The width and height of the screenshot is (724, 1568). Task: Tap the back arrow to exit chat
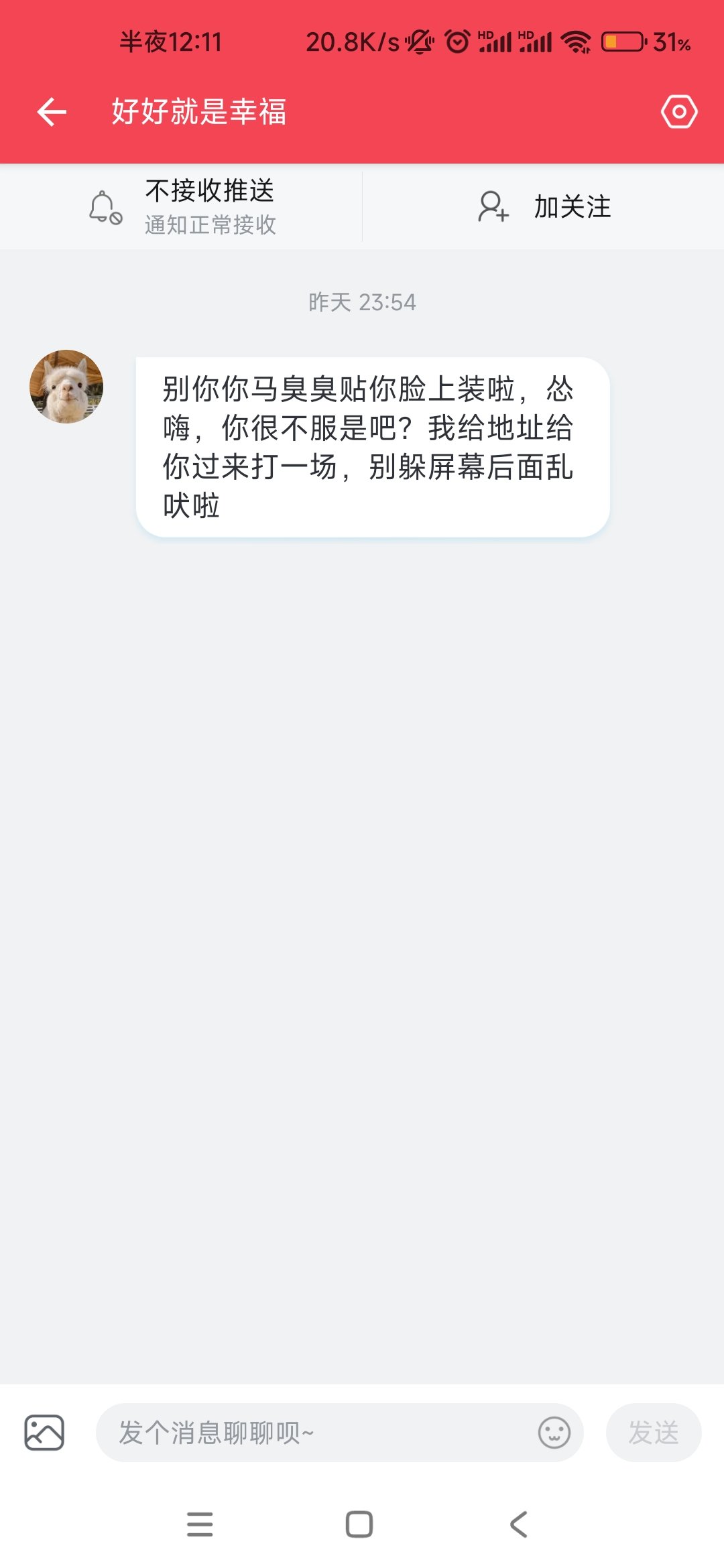coord(50,112)
